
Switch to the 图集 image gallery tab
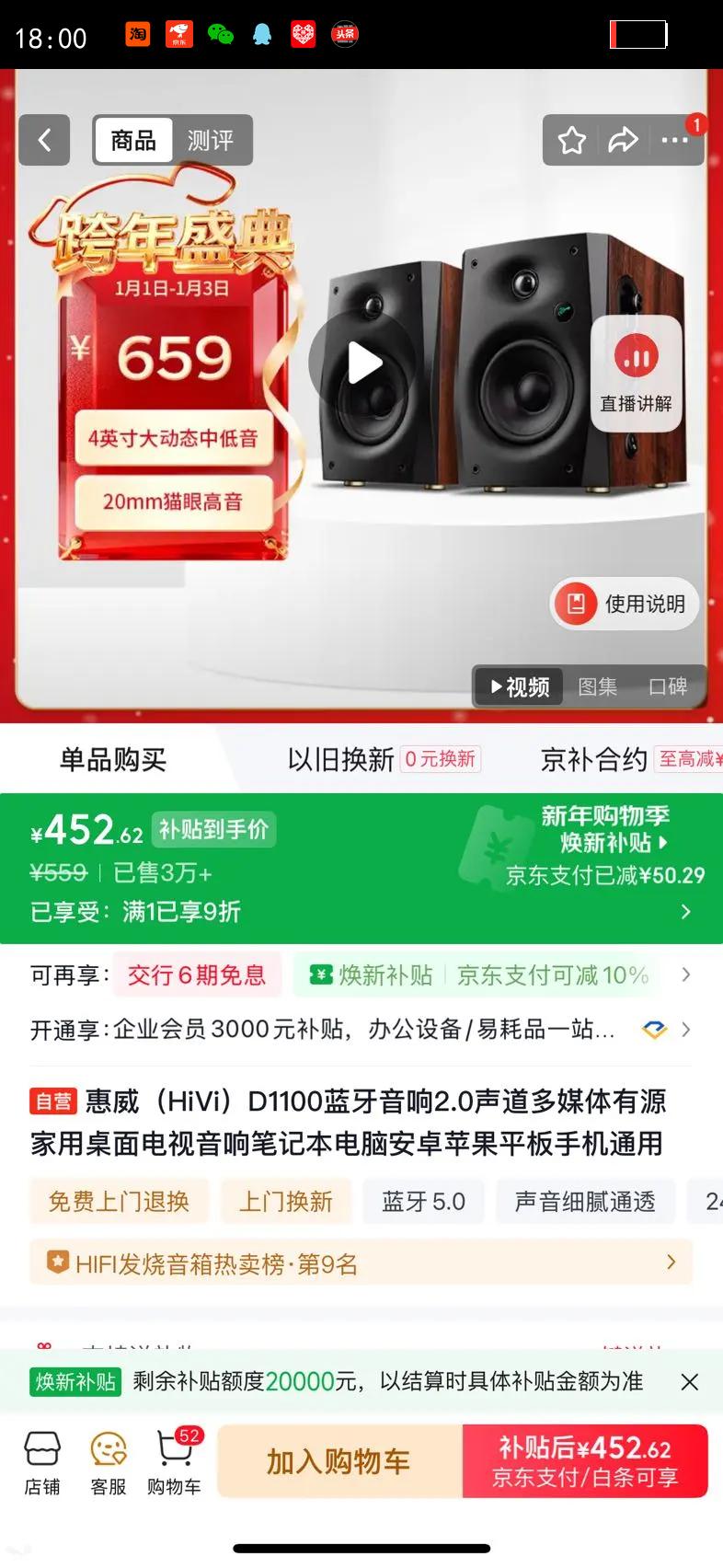598,686
